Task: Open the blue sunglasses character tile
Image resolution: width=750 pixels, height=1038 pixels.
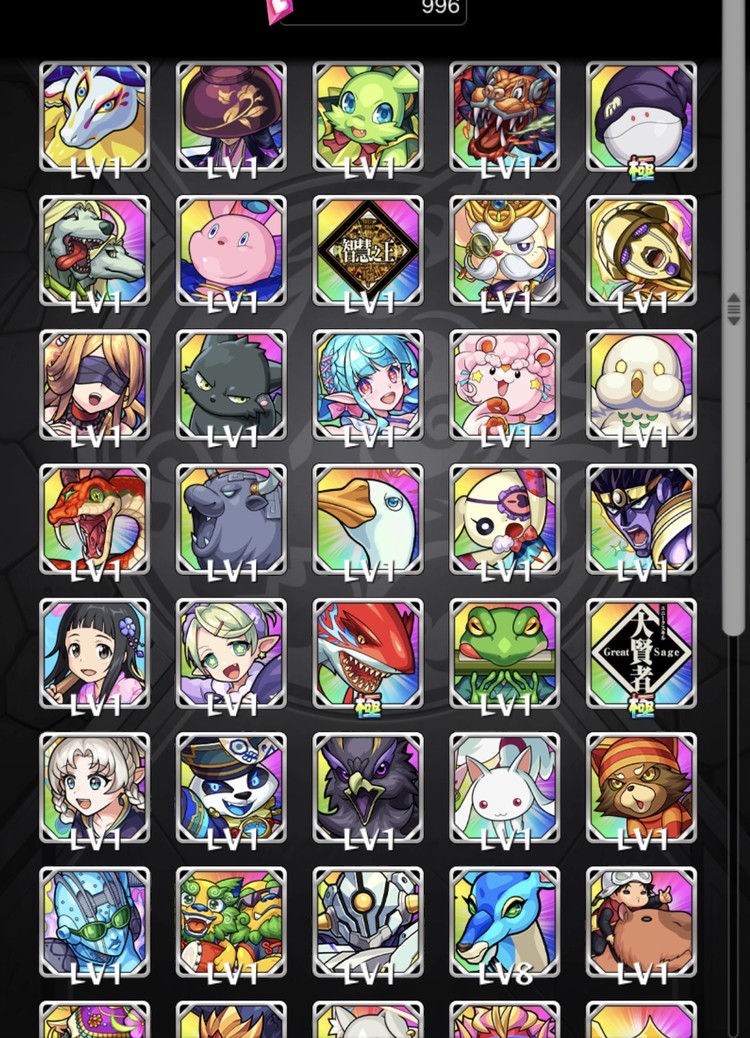Action: point(95,921)
